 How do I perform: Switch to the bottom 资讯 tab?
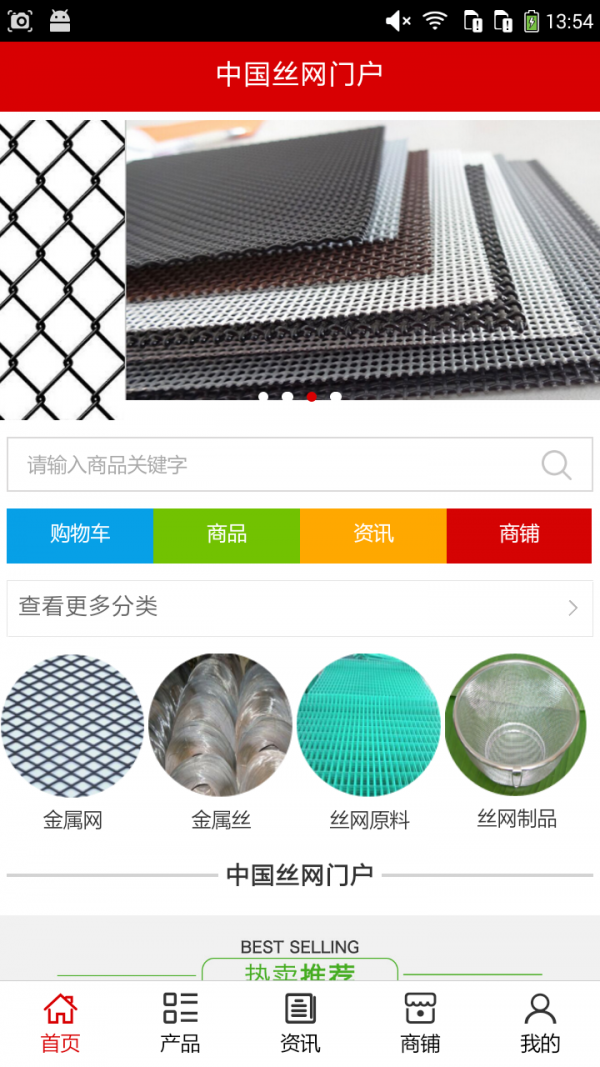300,1023
